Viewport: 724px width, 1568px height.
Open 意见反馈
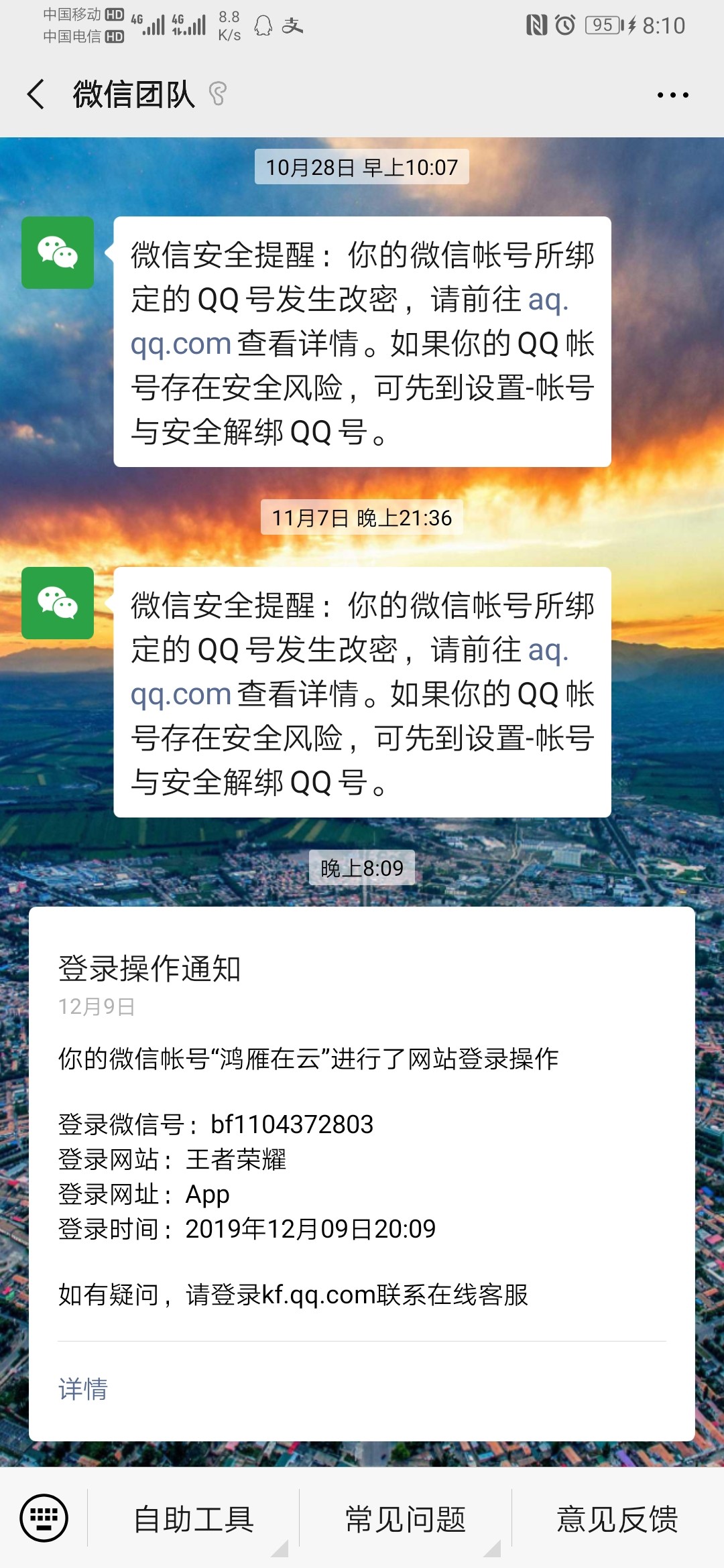(617, 1519)
